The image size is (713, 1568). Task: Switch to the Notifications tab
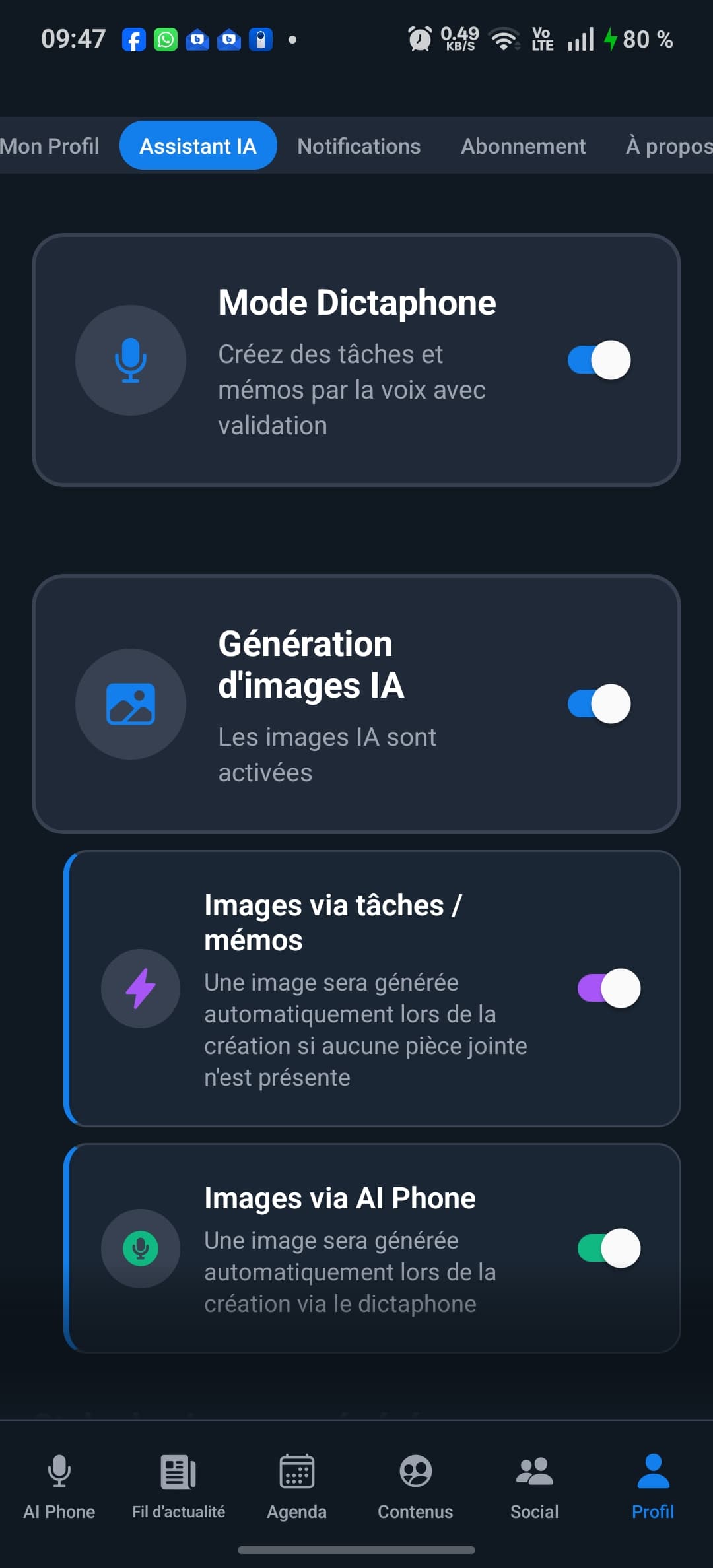358,146
